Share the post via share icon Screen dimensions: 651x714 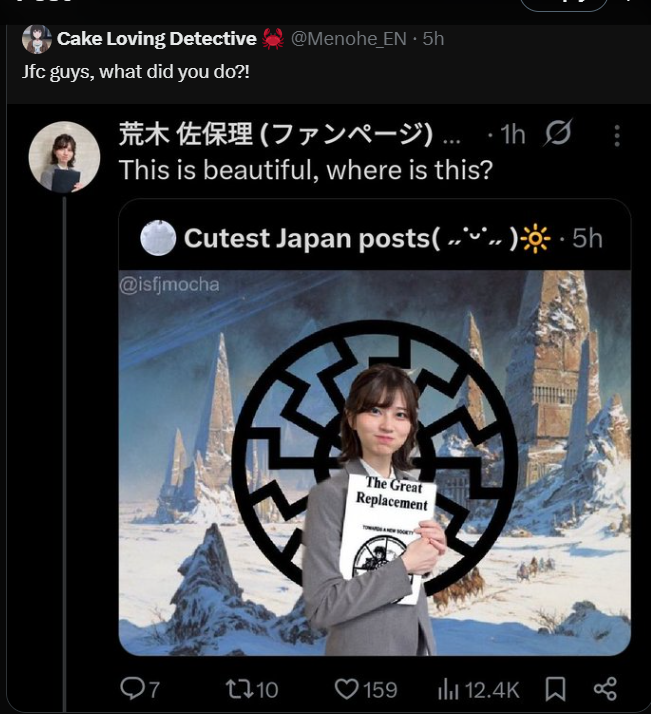604,689
